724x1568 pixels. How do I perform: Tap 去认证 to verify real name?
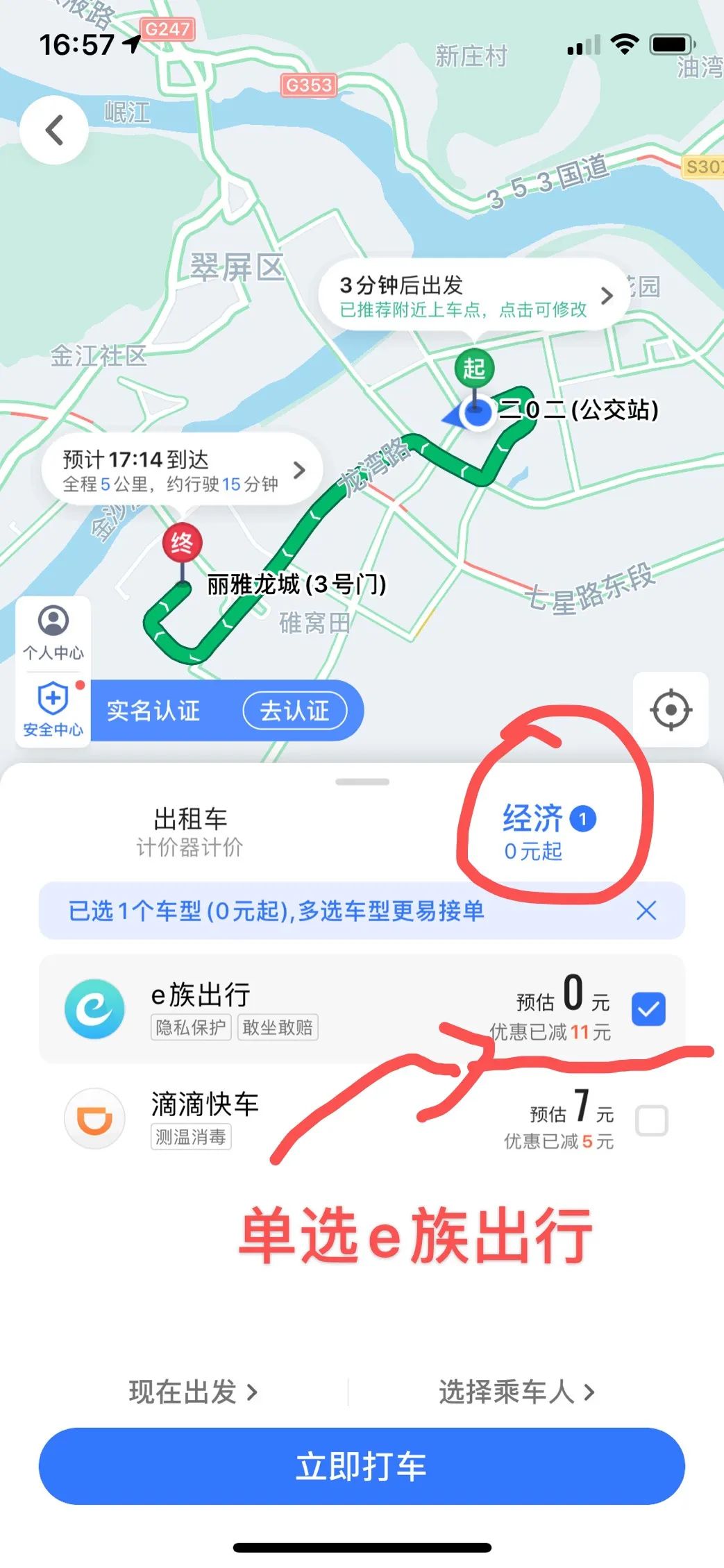(294, 711)
